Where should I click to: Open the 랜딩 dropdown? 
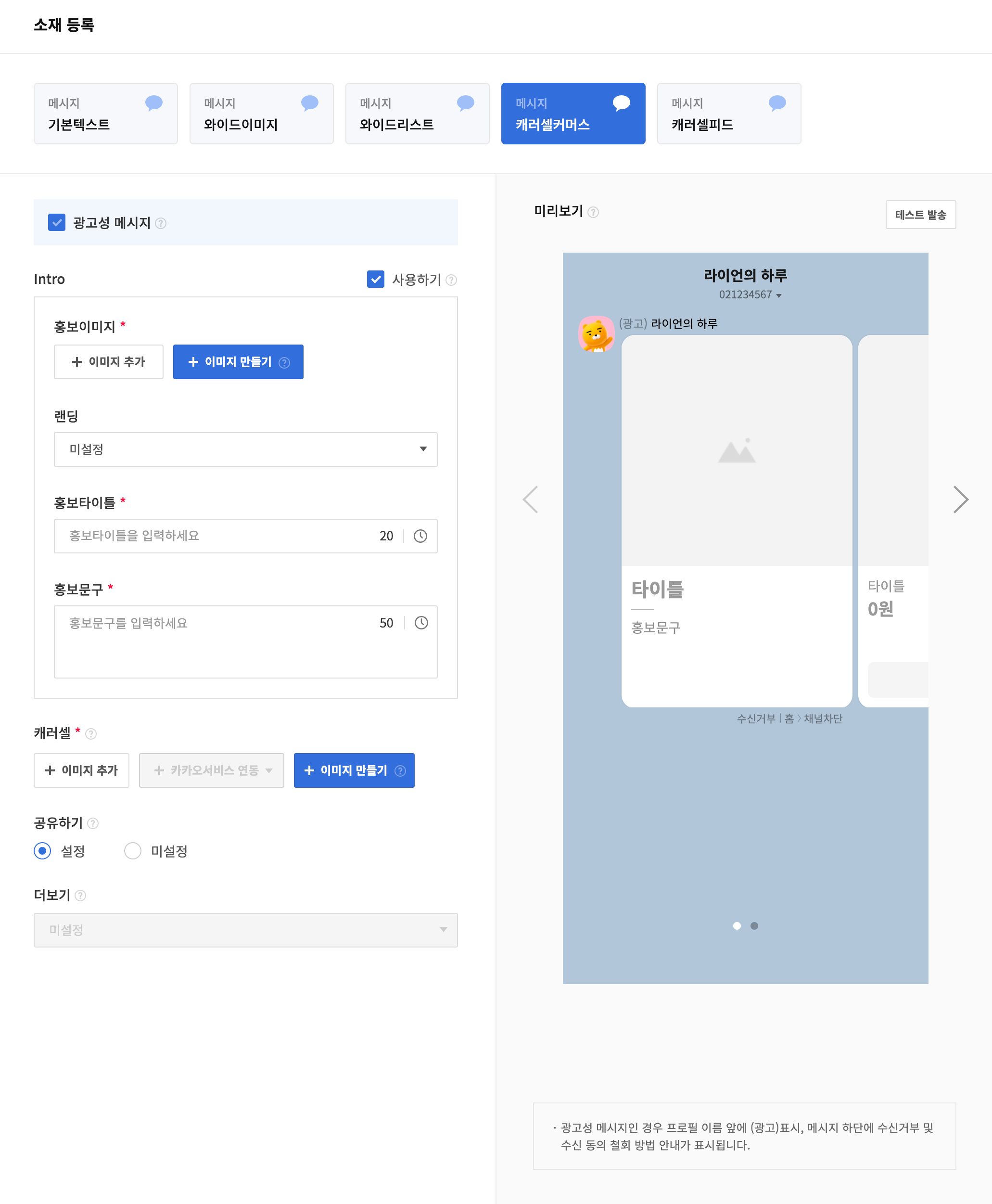tap(245, 449)
